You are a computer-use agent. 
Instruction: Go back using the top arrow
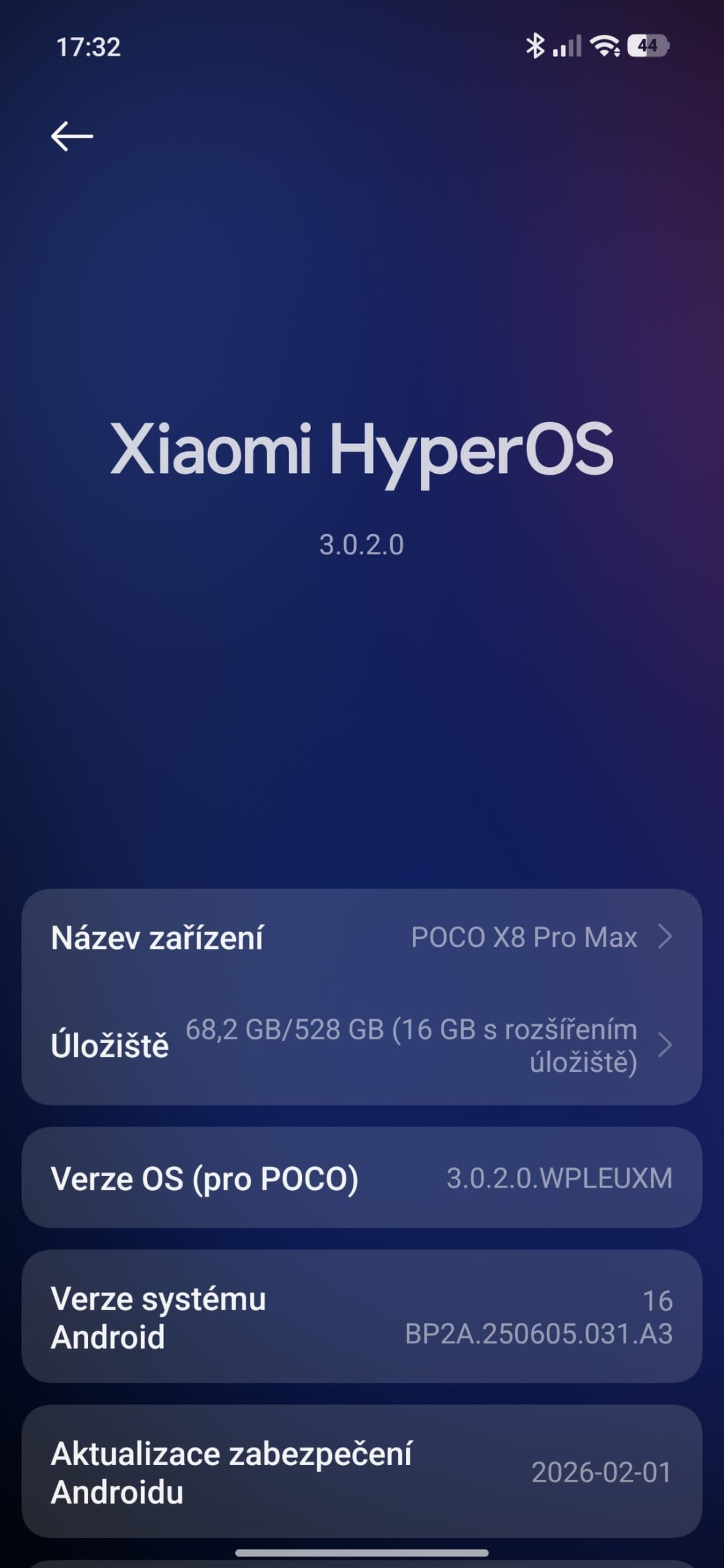point(72,136)
